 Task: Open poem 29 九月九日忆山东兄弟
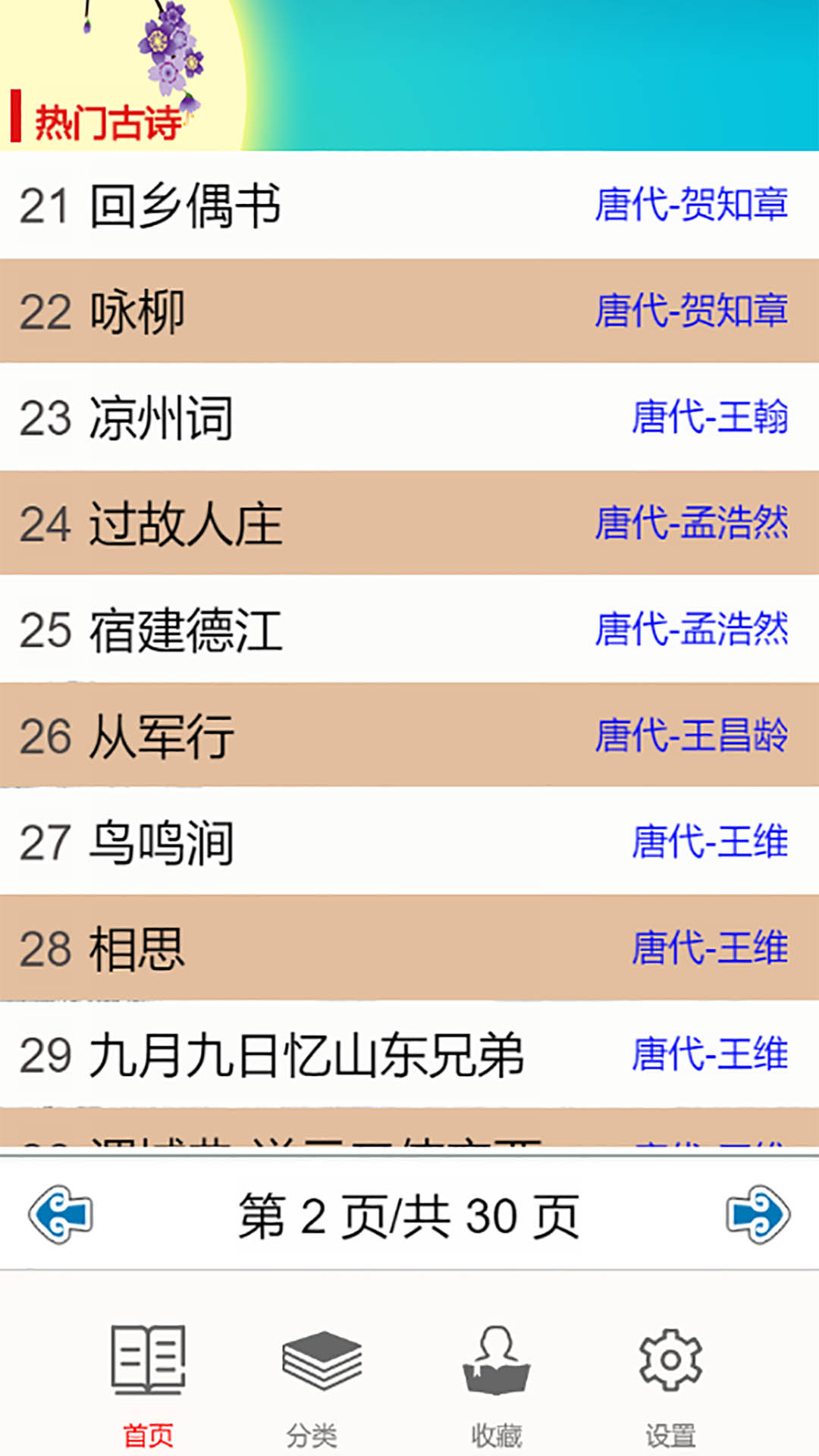pos(409,1054)
